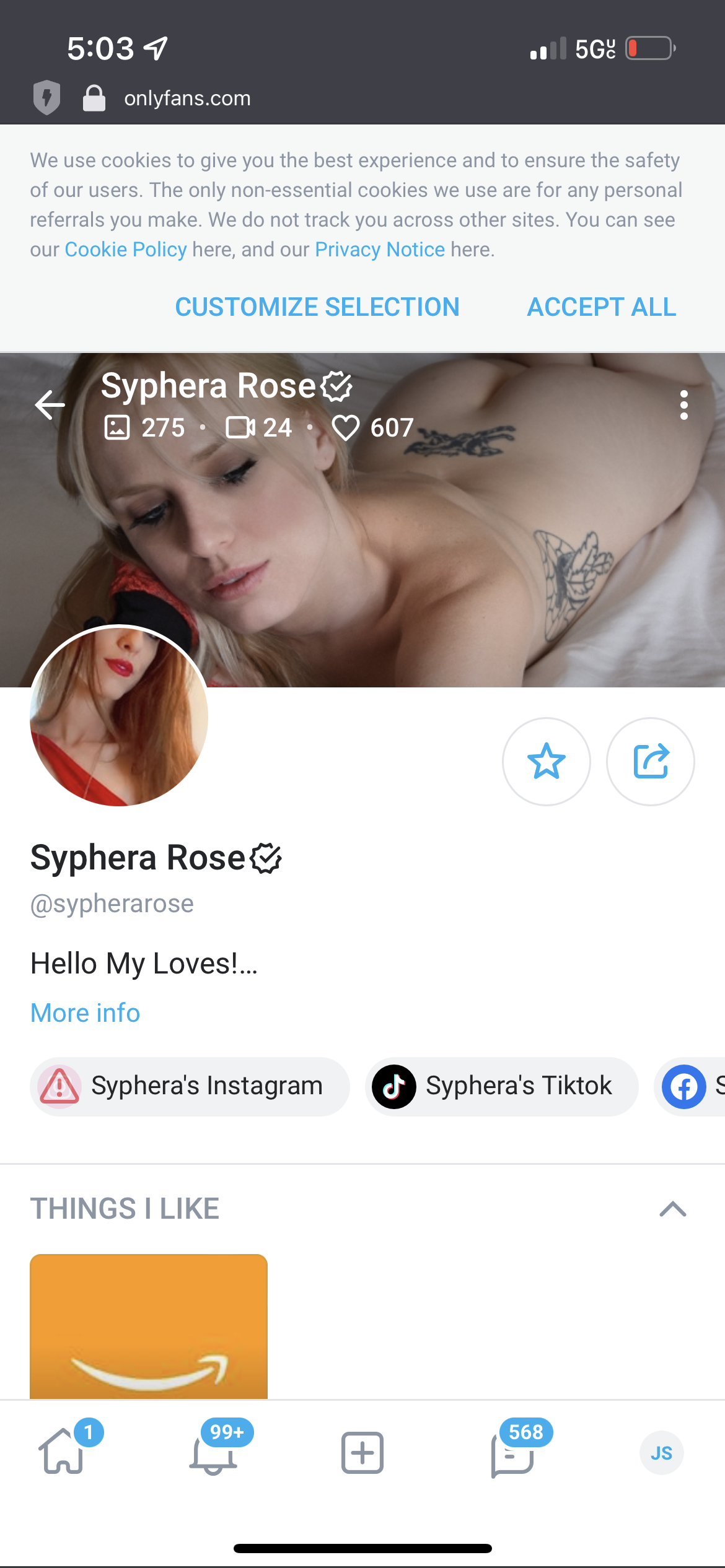Screen dimensions: 725x1568
Task: Open Syphera's Instagram link
Action: coord(190,1086)
